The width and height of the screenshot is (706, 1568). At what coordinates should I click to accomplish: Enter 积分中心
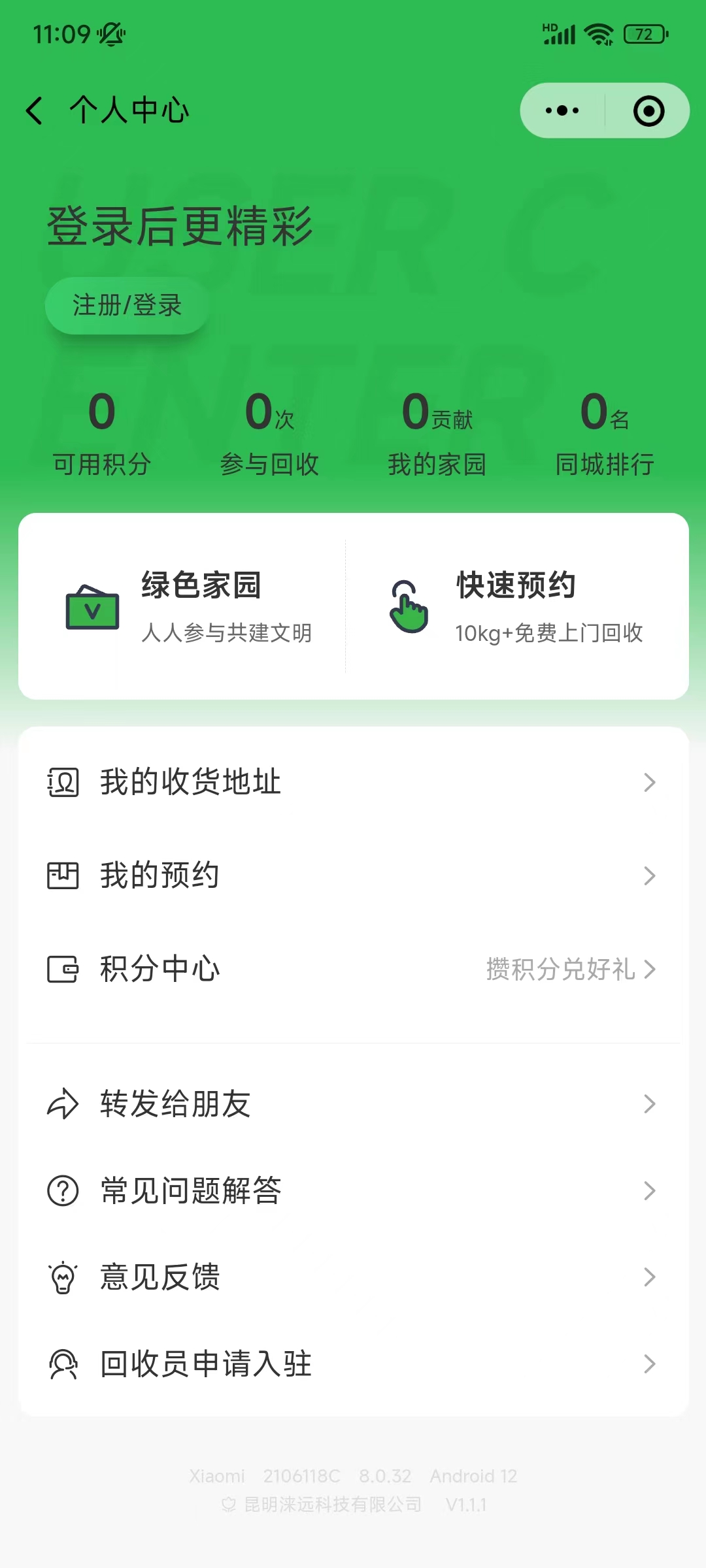353,969
